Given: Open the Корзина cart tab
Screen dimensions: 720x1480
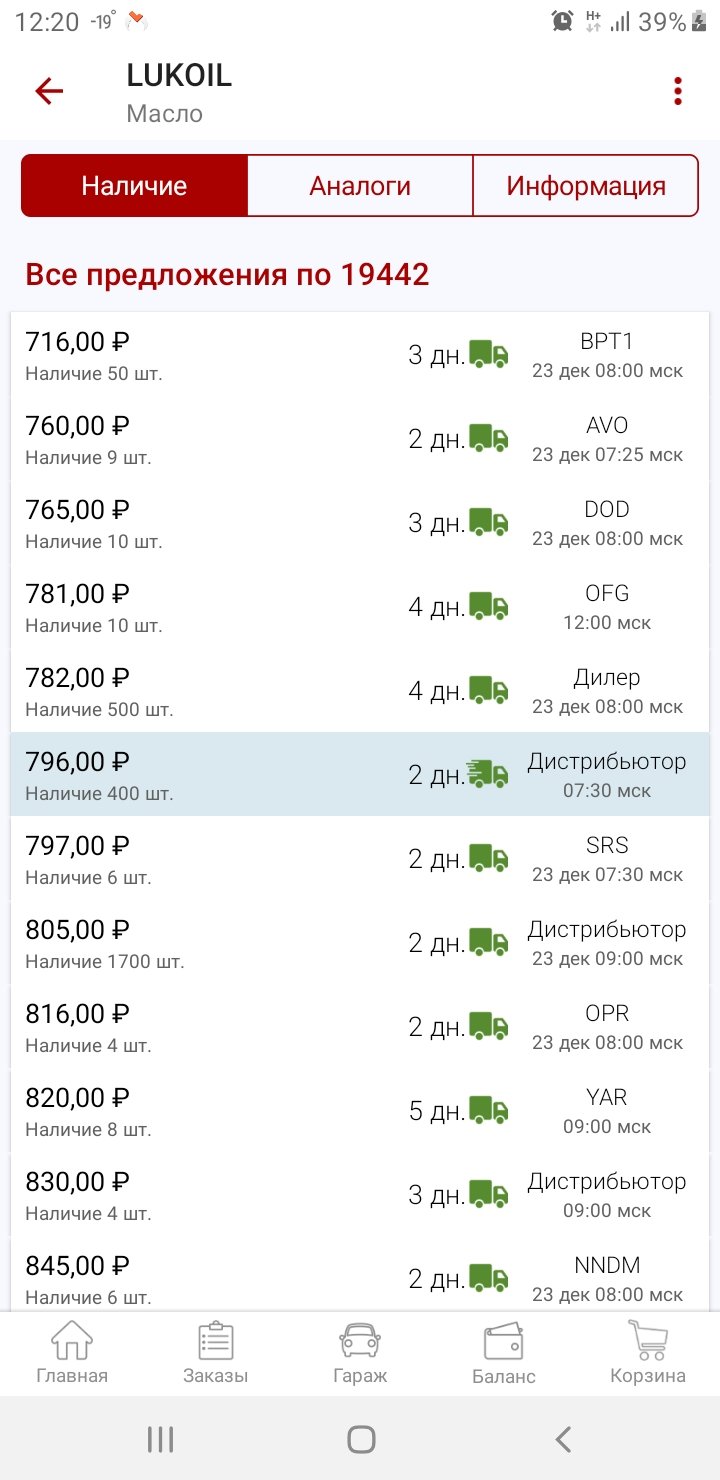Looking at the screenshot, I should pos(648,1353).
